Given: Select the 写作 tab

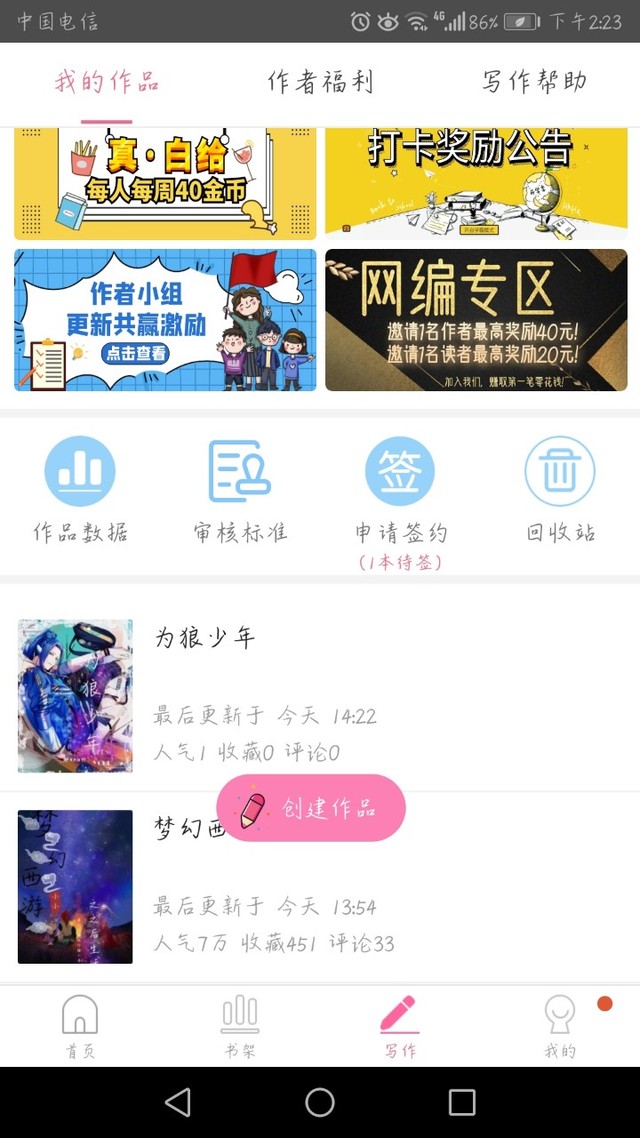Looking at the screenshot, I should [400, 1026].
